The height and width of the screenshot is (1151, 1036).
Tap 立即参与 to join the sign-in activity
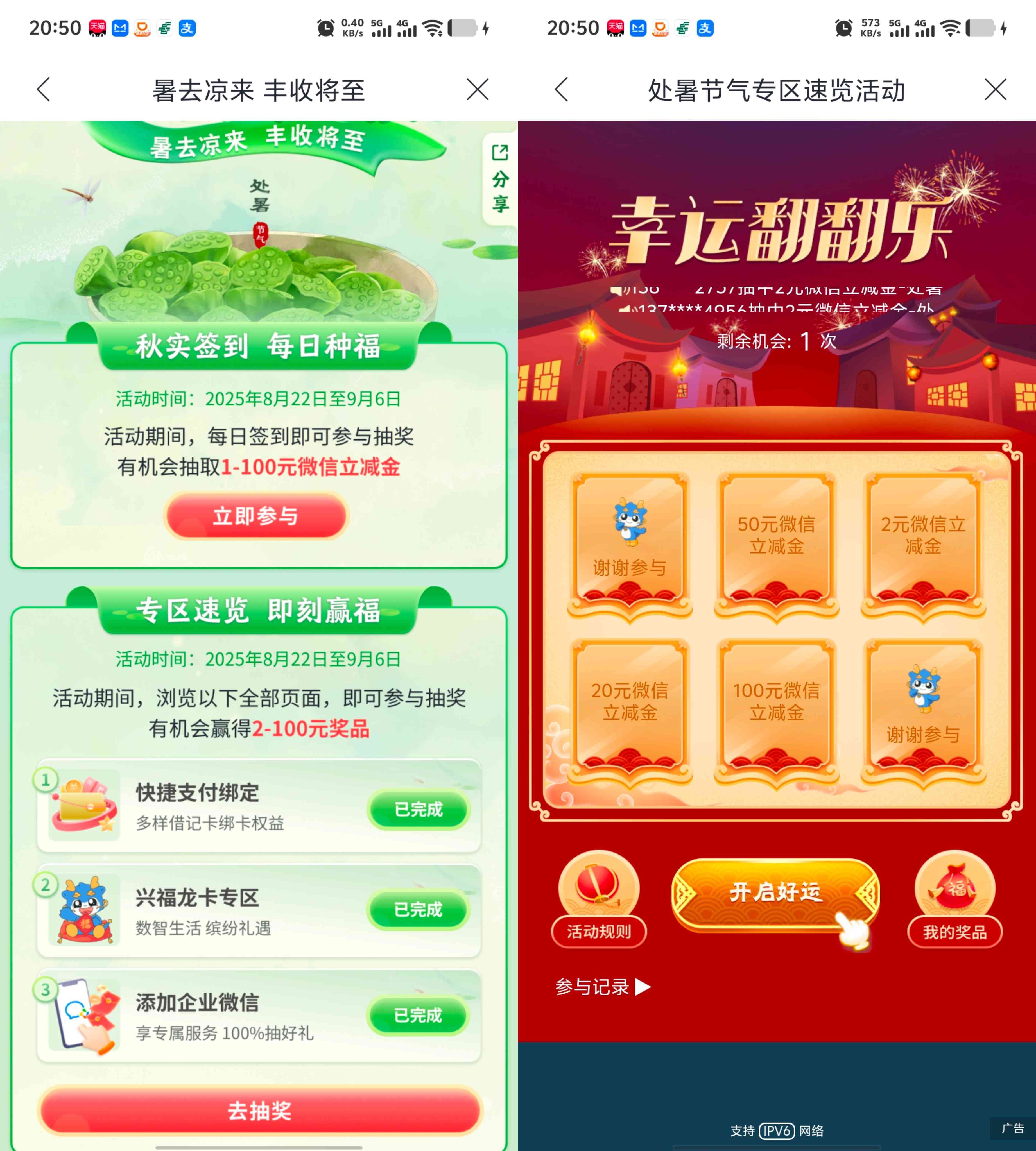click(x=256, y=516)
